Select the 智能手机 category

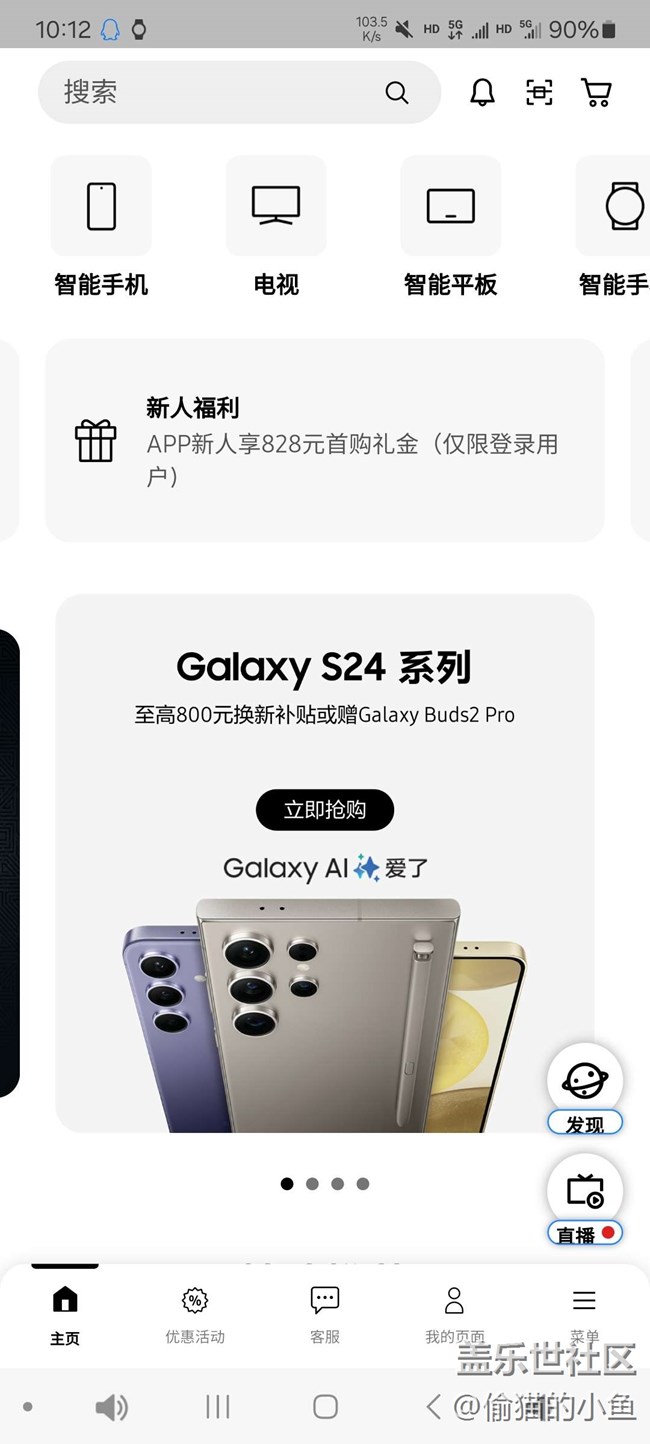tap(101, 226)
